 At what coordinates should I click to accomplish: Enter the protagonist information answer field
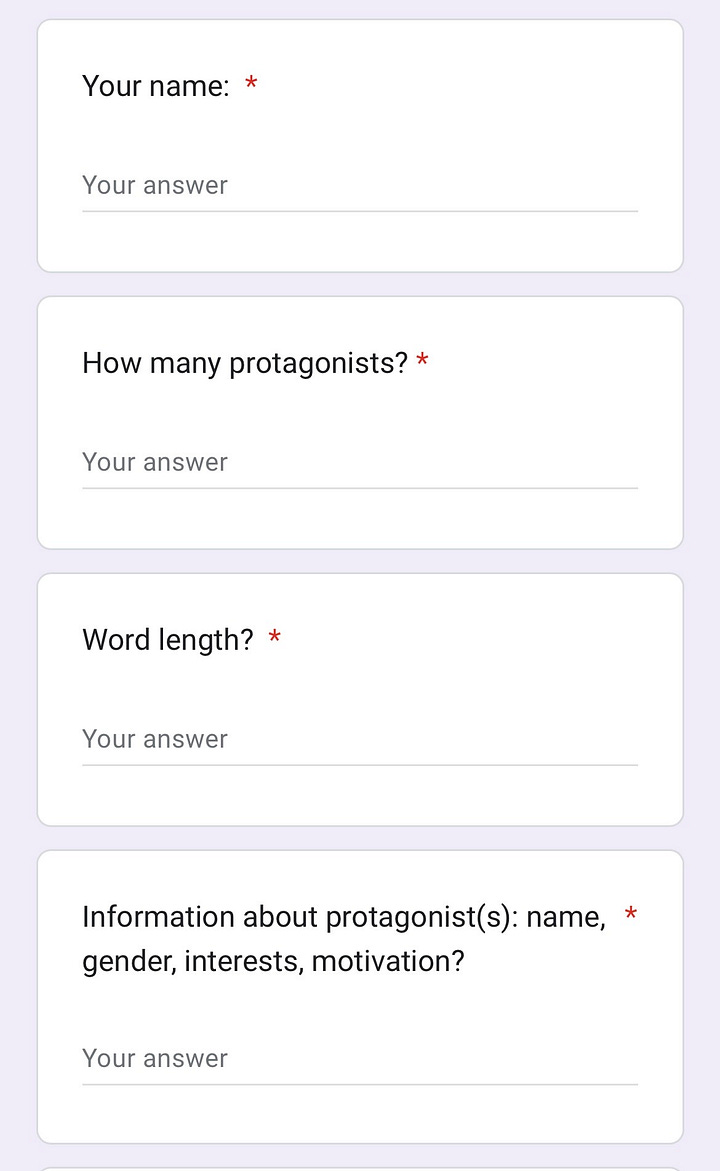click(x=360, y=1060)
